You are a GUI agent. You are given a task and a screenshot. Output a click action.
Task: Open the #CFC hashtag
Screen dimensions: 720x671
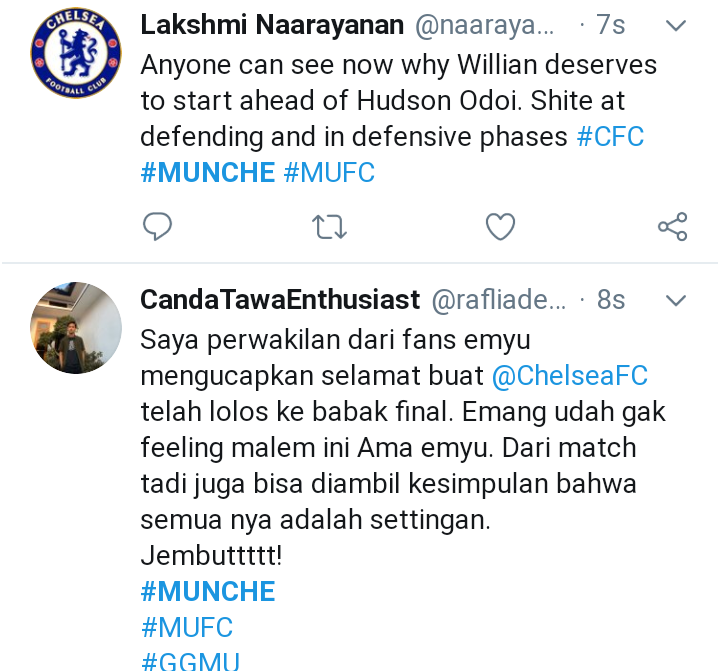(x=610, y=137)
